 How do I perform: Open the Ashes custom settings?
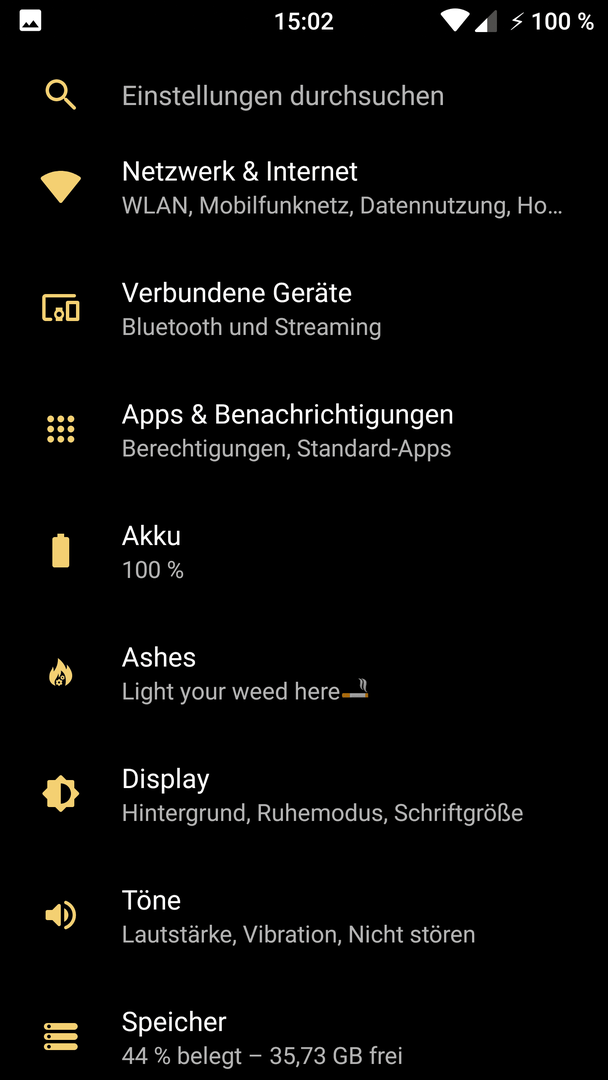(304, 673)
